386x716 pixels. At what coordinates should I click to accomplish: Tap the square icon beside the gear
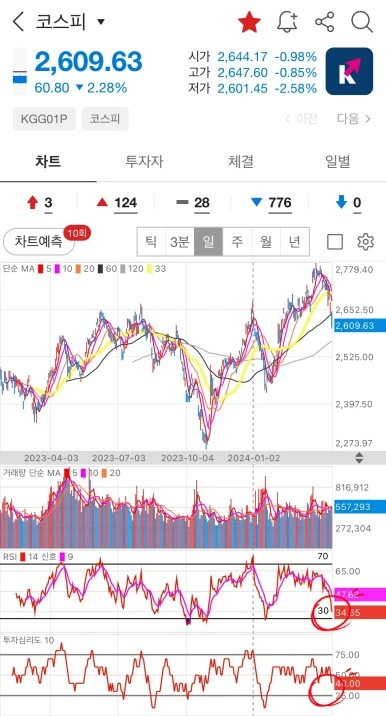tap(335, 242)
